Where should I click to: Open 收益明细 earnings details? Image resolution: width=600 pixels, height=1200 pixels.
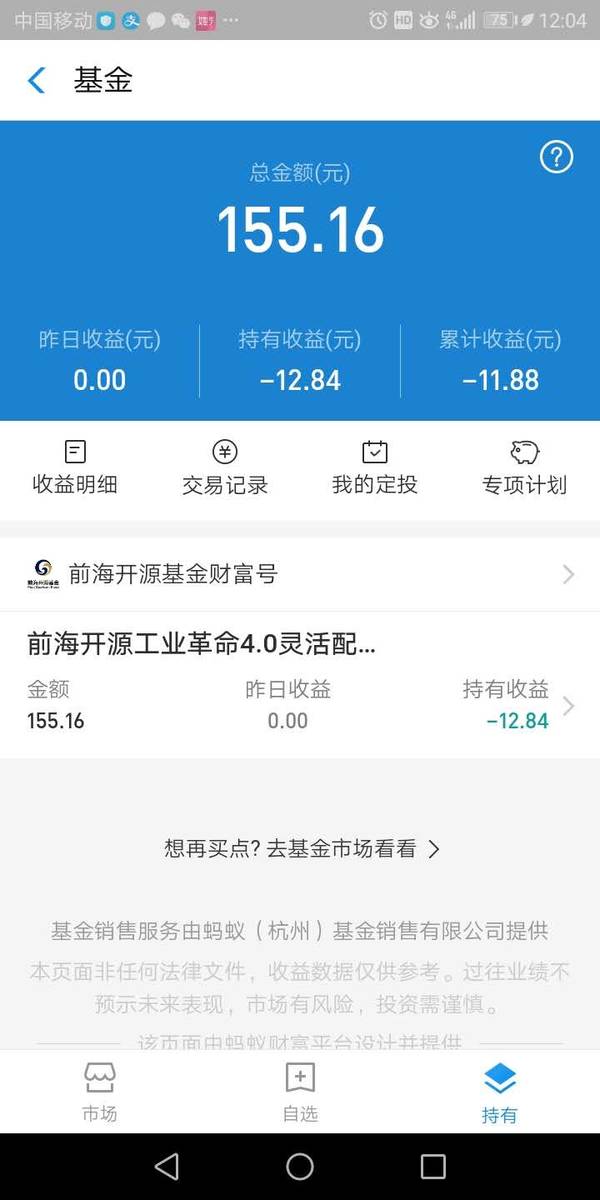[x=75, y=468]
